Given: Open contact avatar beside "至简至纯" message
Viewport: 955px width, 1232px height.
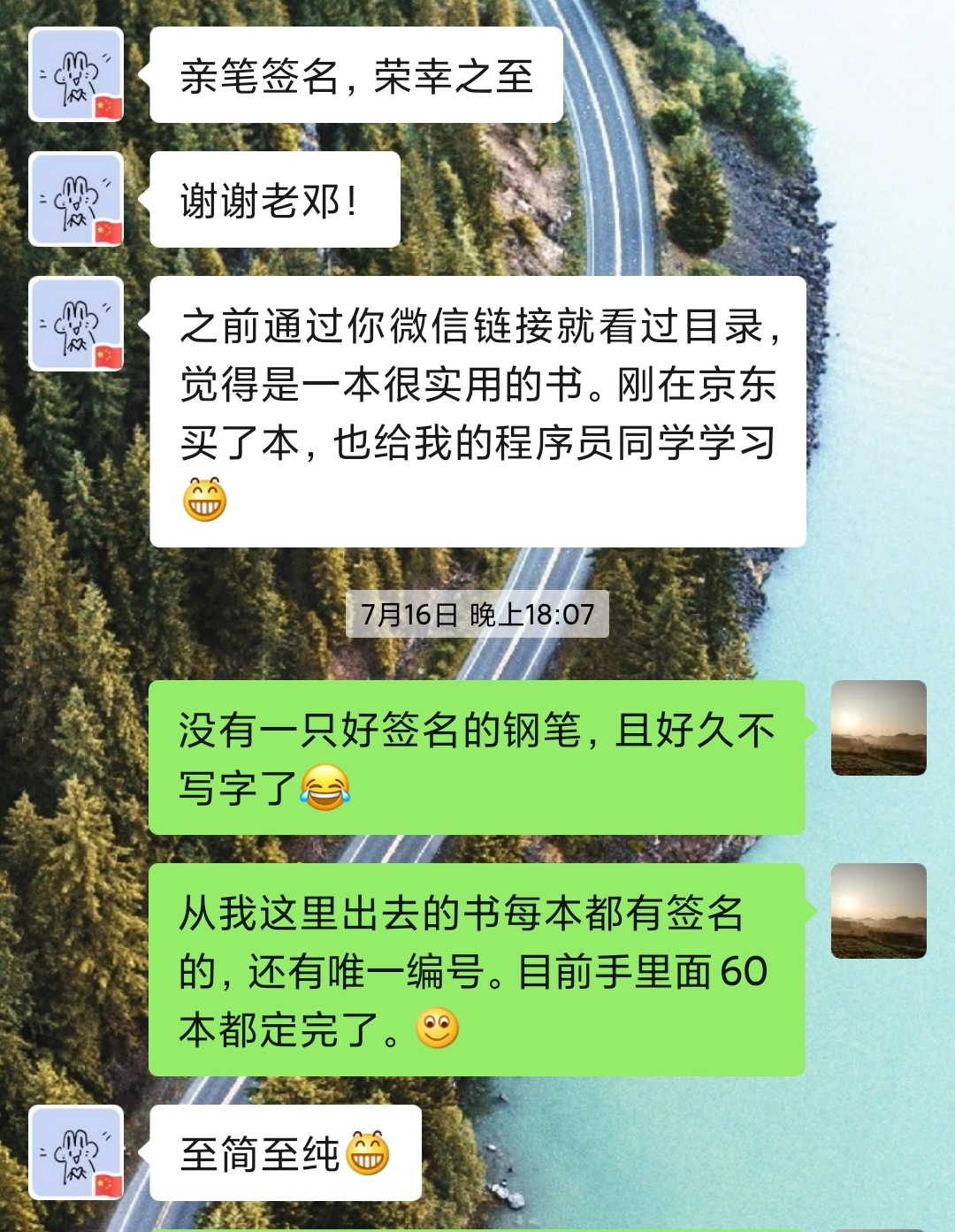Looking at the screenshot, I should 76,1152.
